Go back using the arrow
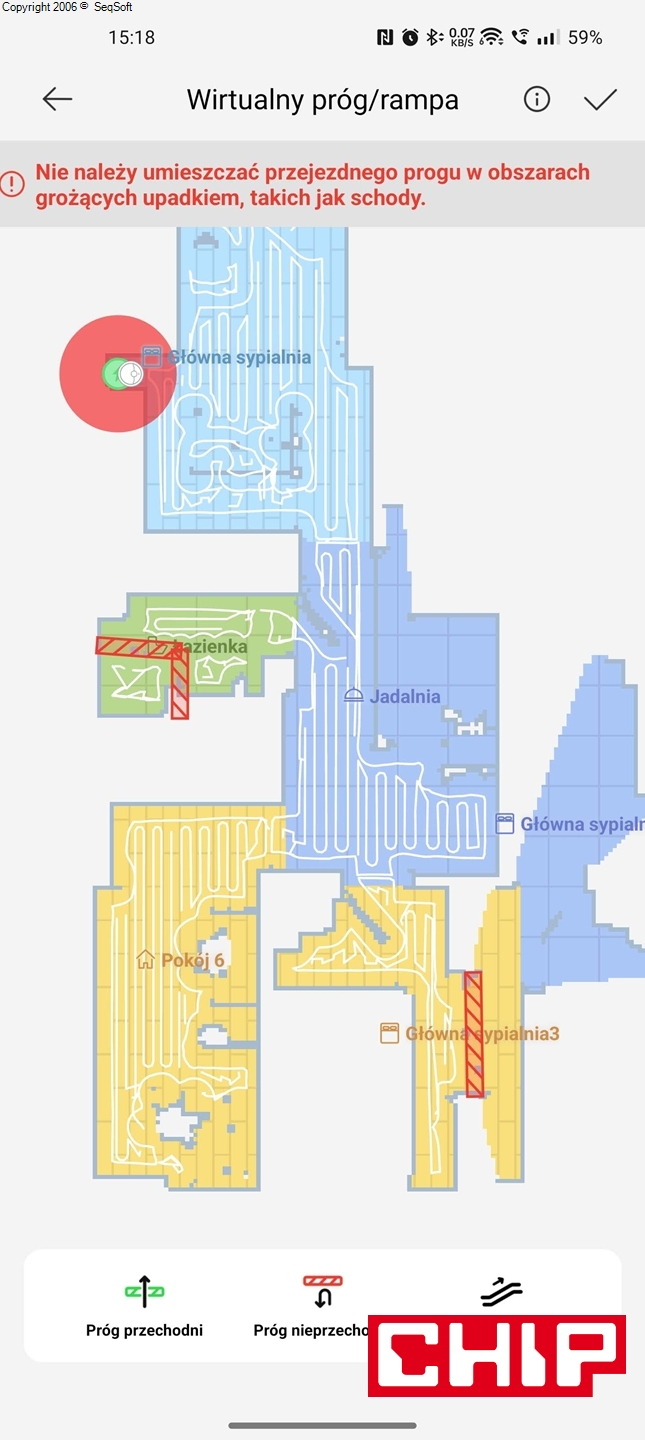The width and height of the screenshot is (645, 1440). [57, 99]
